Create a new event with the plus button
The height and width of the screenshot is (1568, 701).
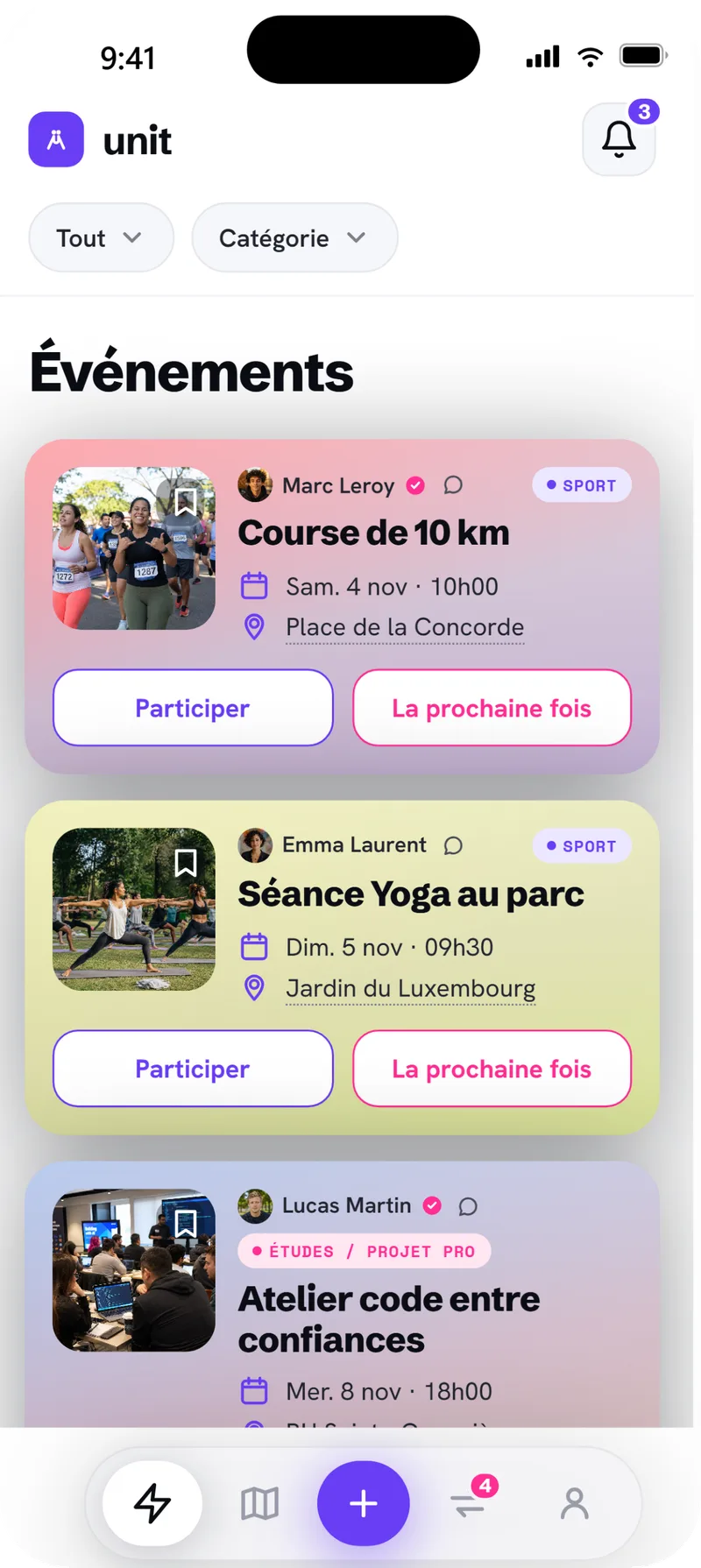click(x=363, y=1503)
